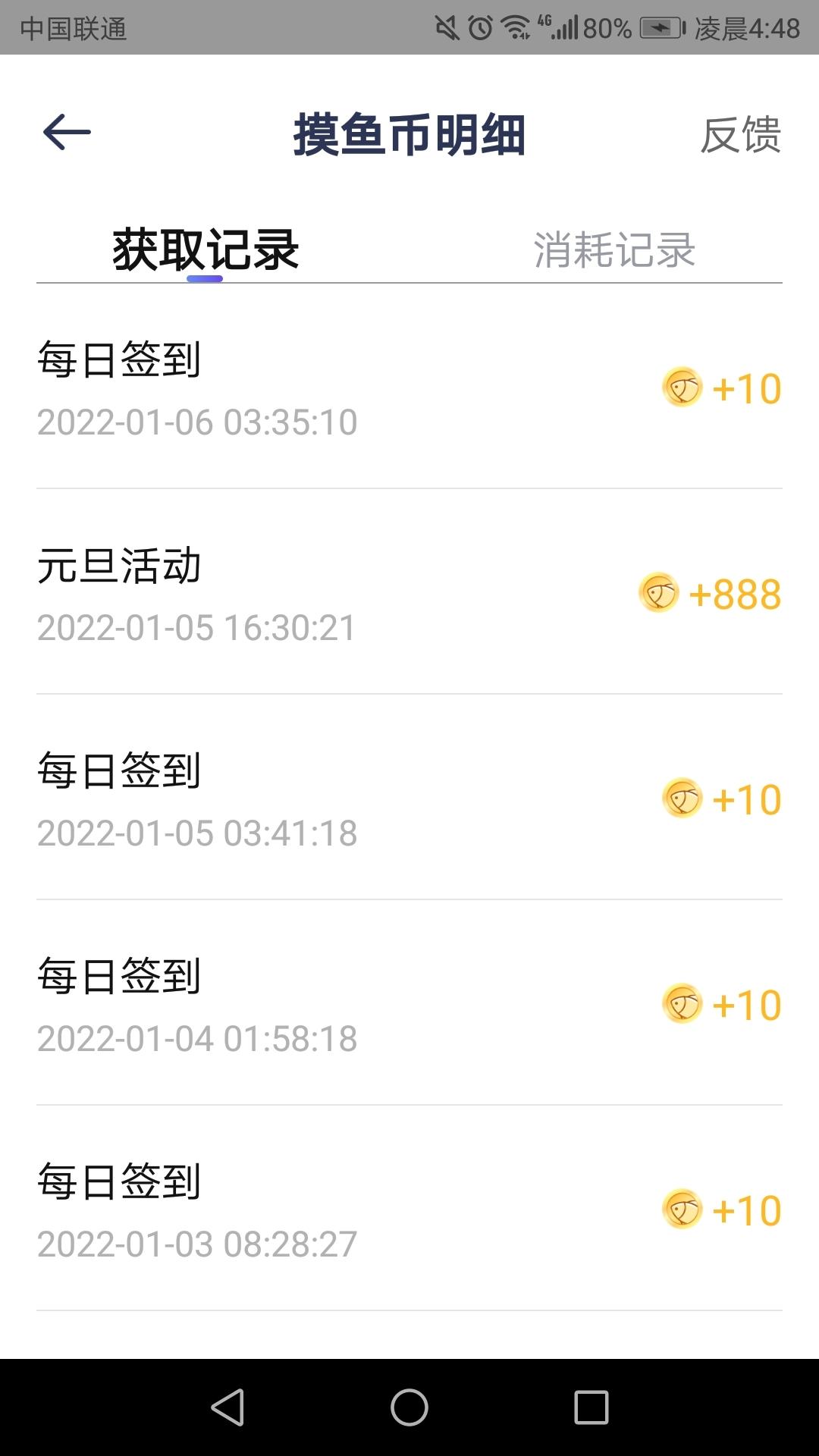This screenshot has width=819, height=1456.
Task: Open recent apps from navigation bar
Action: (x=591, y=1407)
